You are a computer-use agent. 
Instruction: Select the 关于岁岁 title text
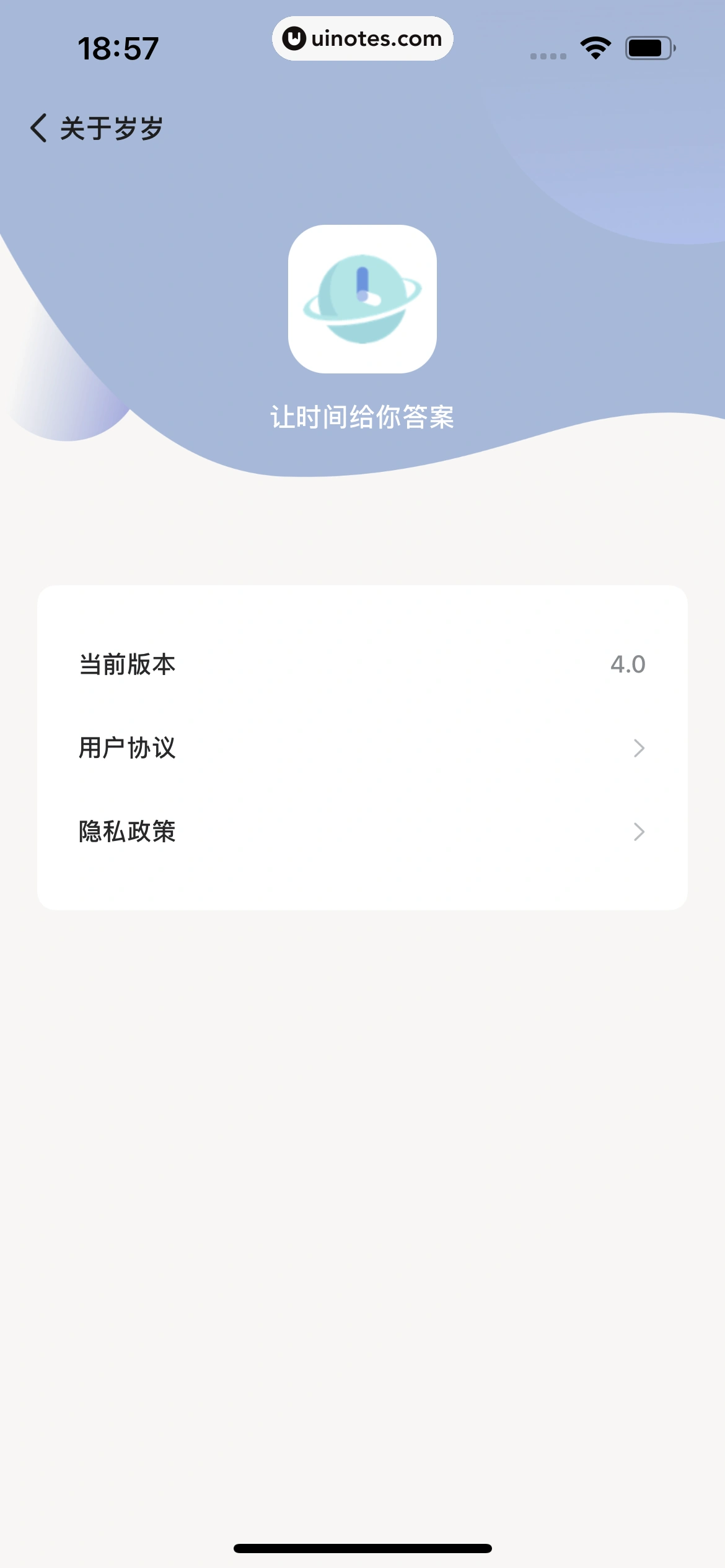point(112,127)
